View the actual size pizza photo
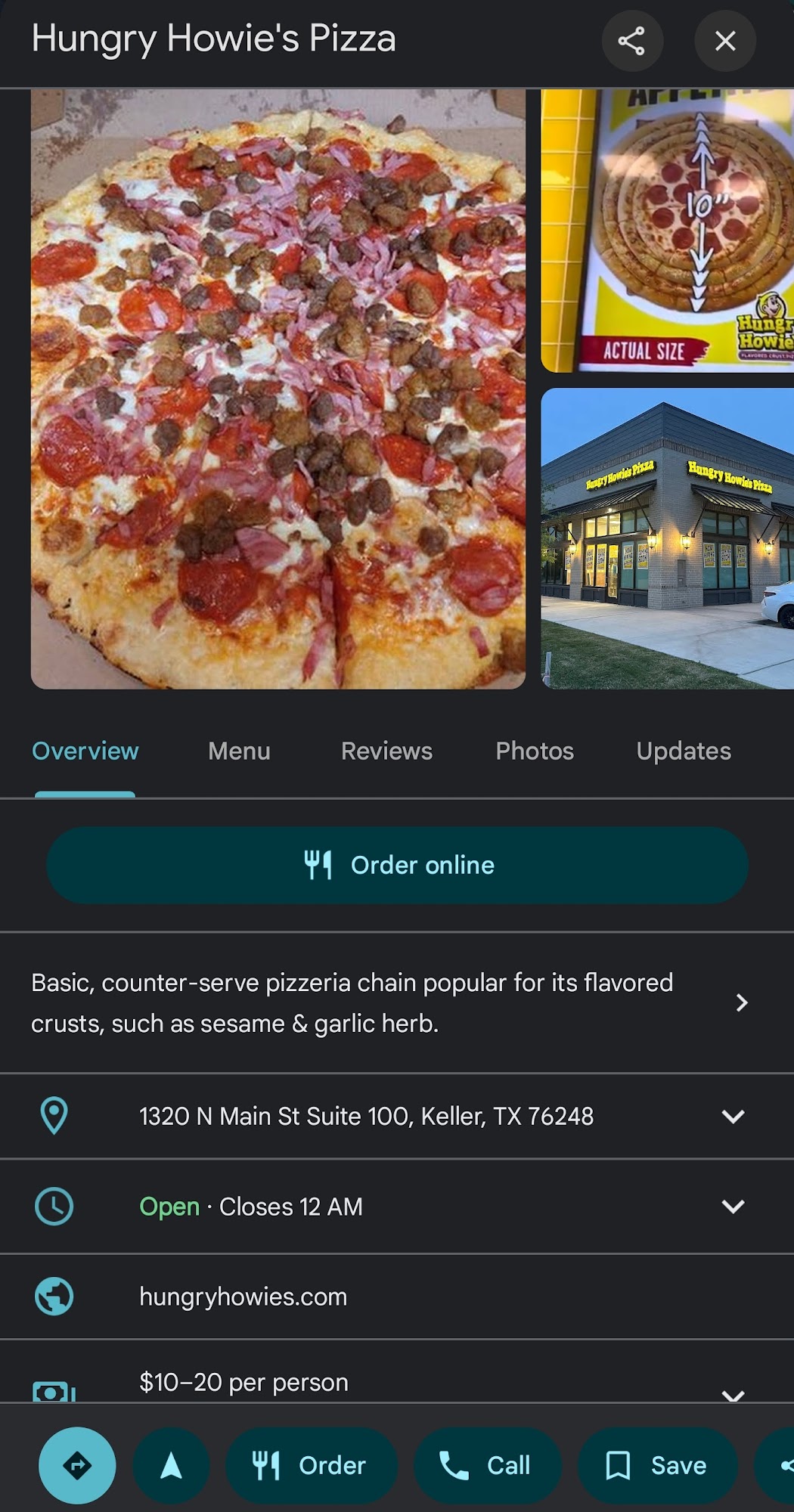794x1512 pixels. point(667,231)
